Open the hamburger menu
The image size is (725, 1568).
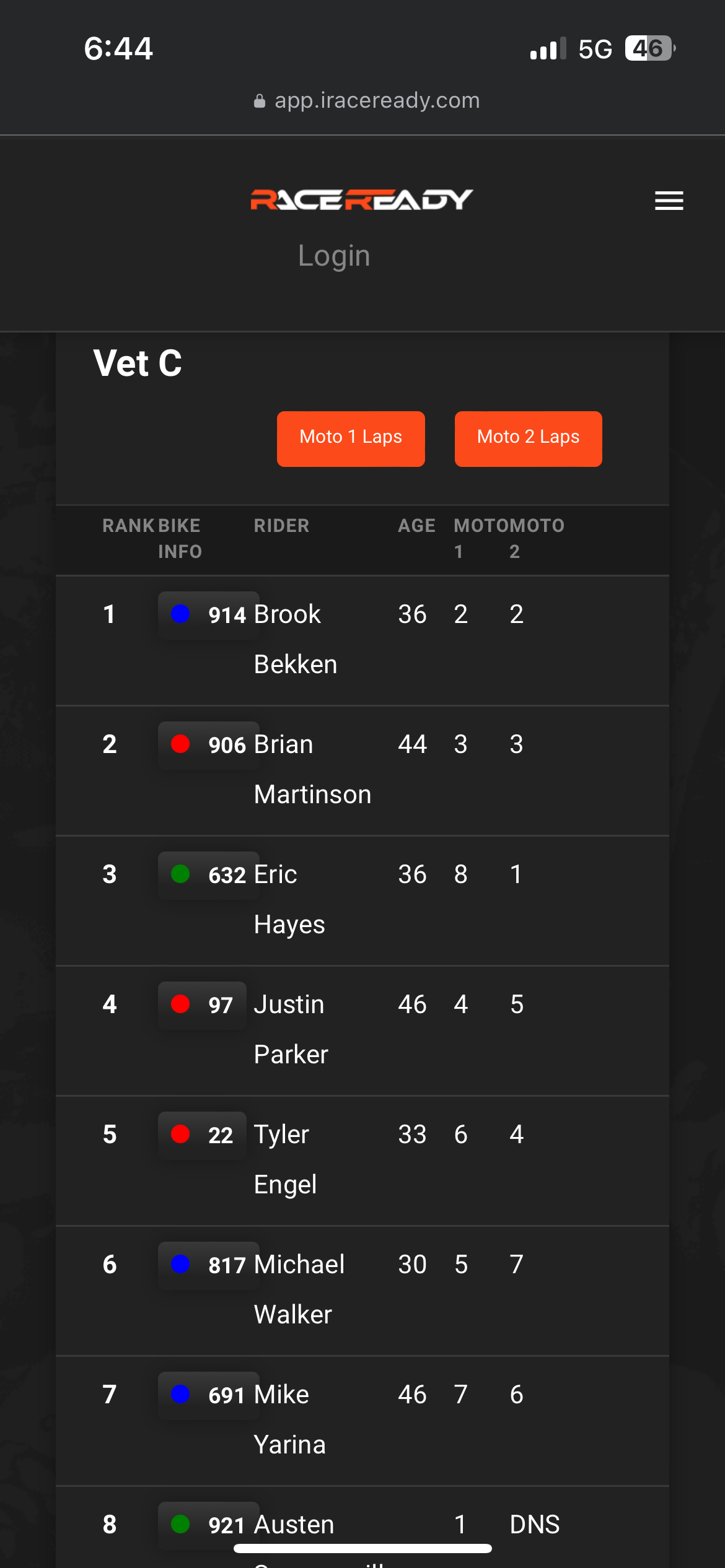tap(669, 201)
